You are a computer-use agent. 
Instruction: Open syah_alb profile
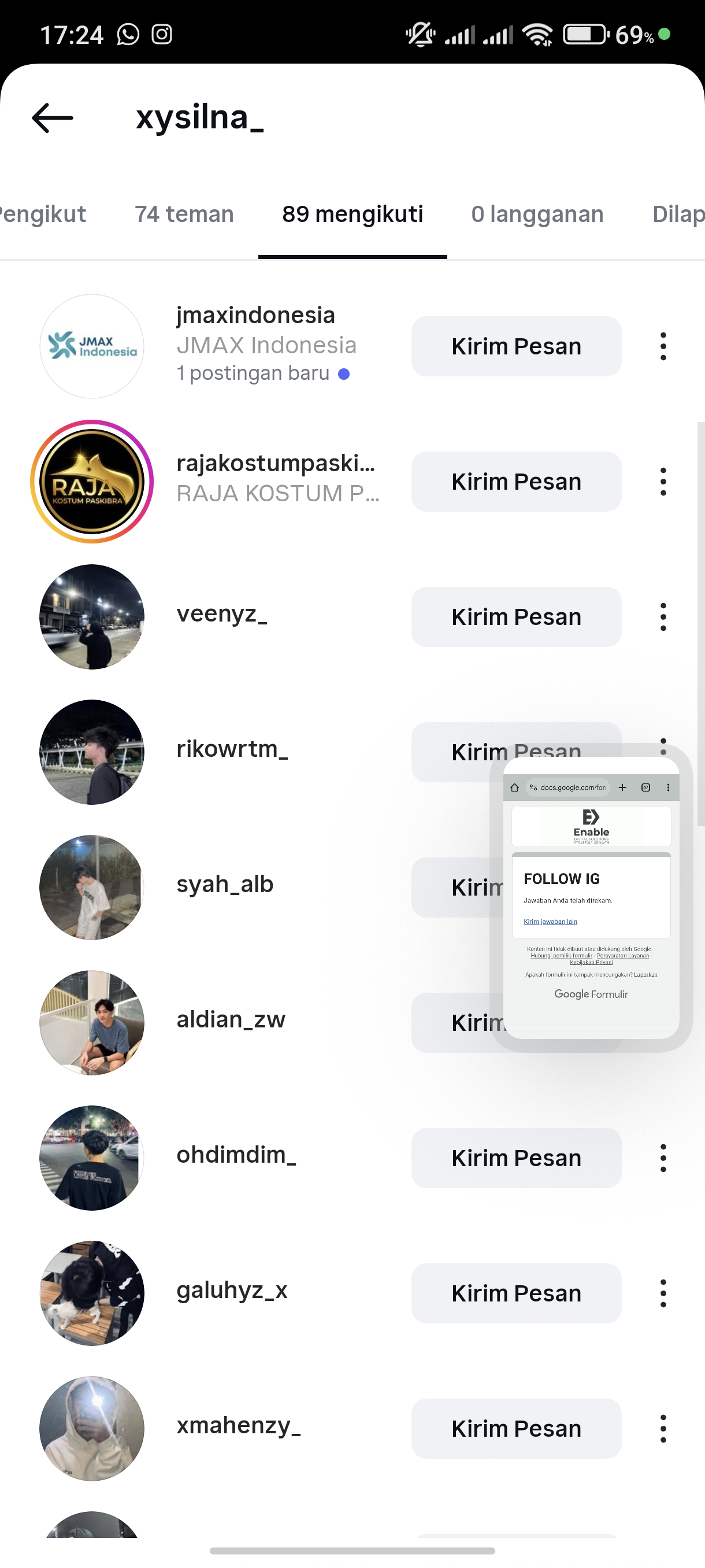[224, 885]
